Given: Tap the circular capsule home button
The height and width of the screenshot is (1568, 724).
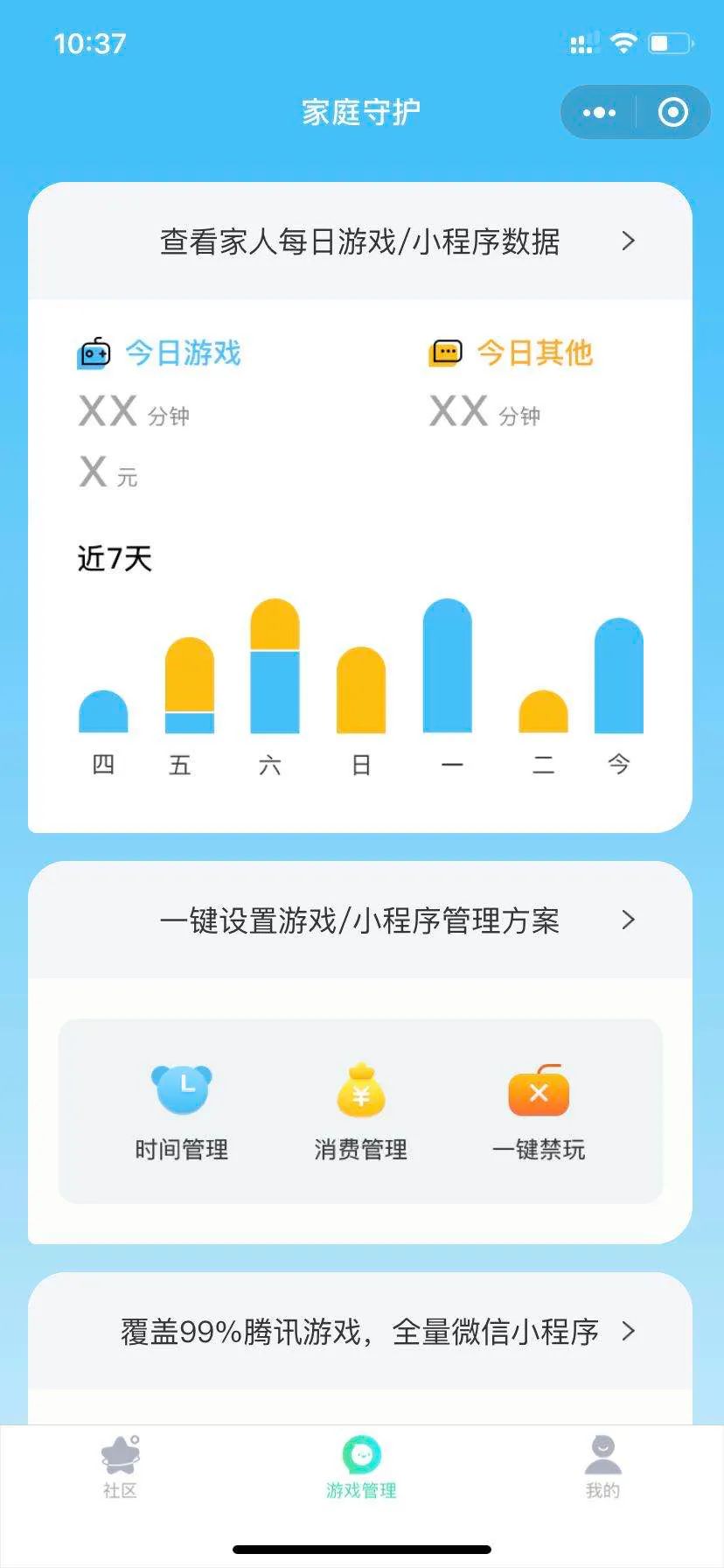Looking at the screenshot, I should click(672, 112).
